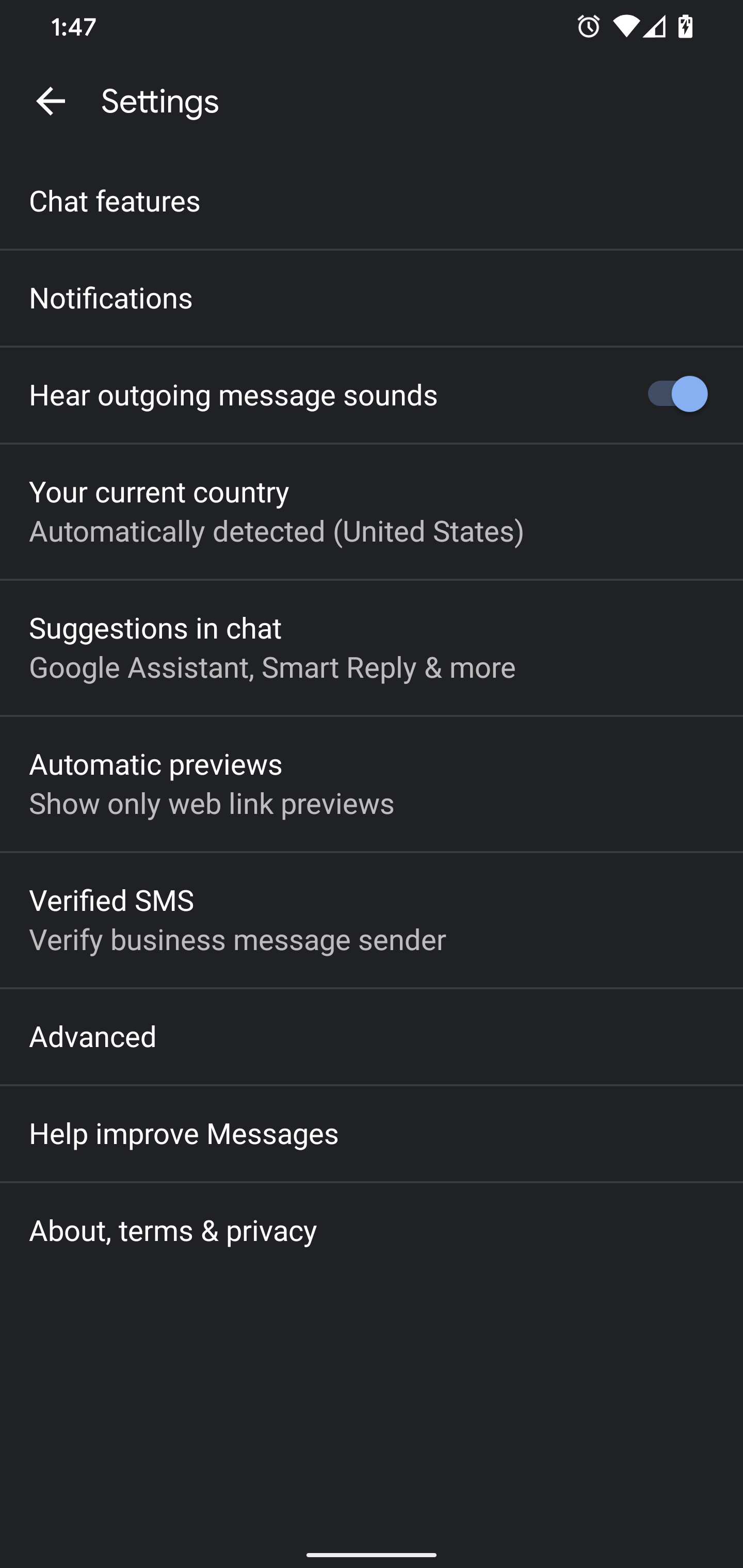
Task: Tap the Wi-Fi status icon
Action: click(626, 26)
